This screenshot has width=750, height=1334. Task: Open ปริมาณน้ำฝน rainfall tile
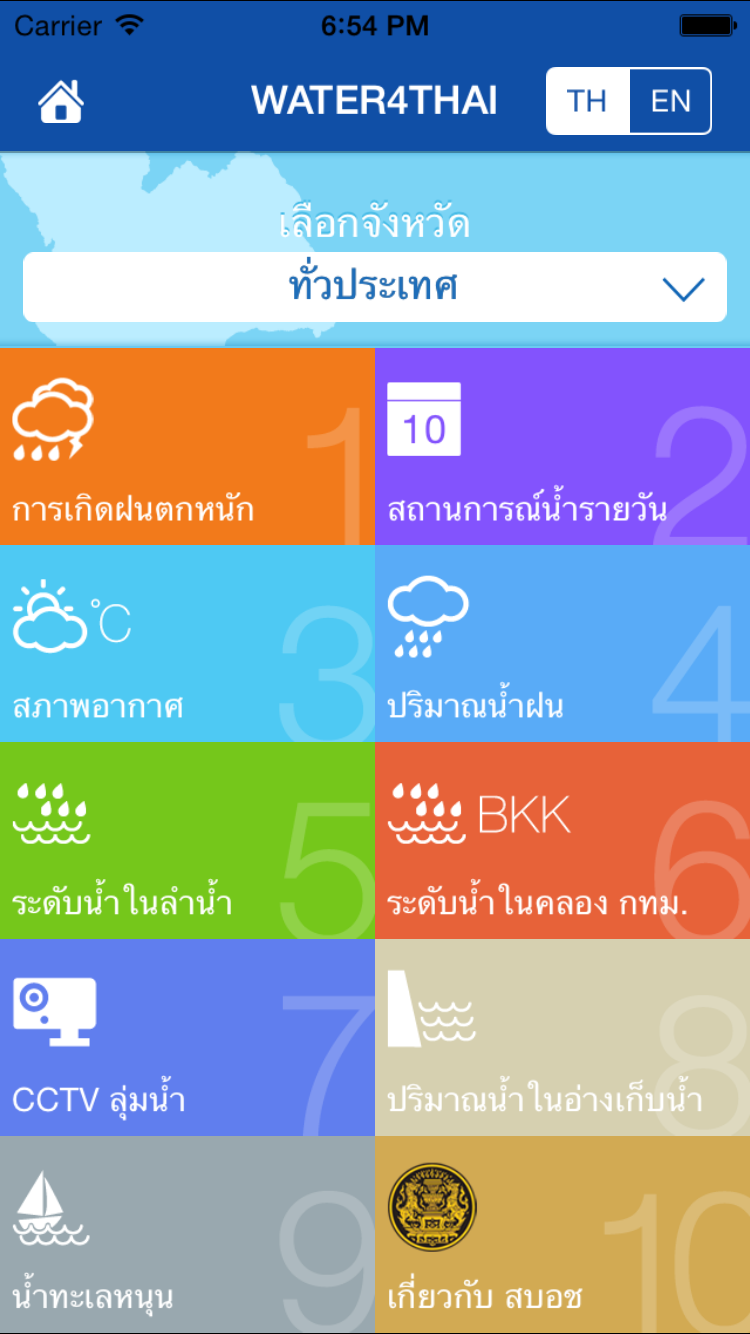[x=562, y=643]
